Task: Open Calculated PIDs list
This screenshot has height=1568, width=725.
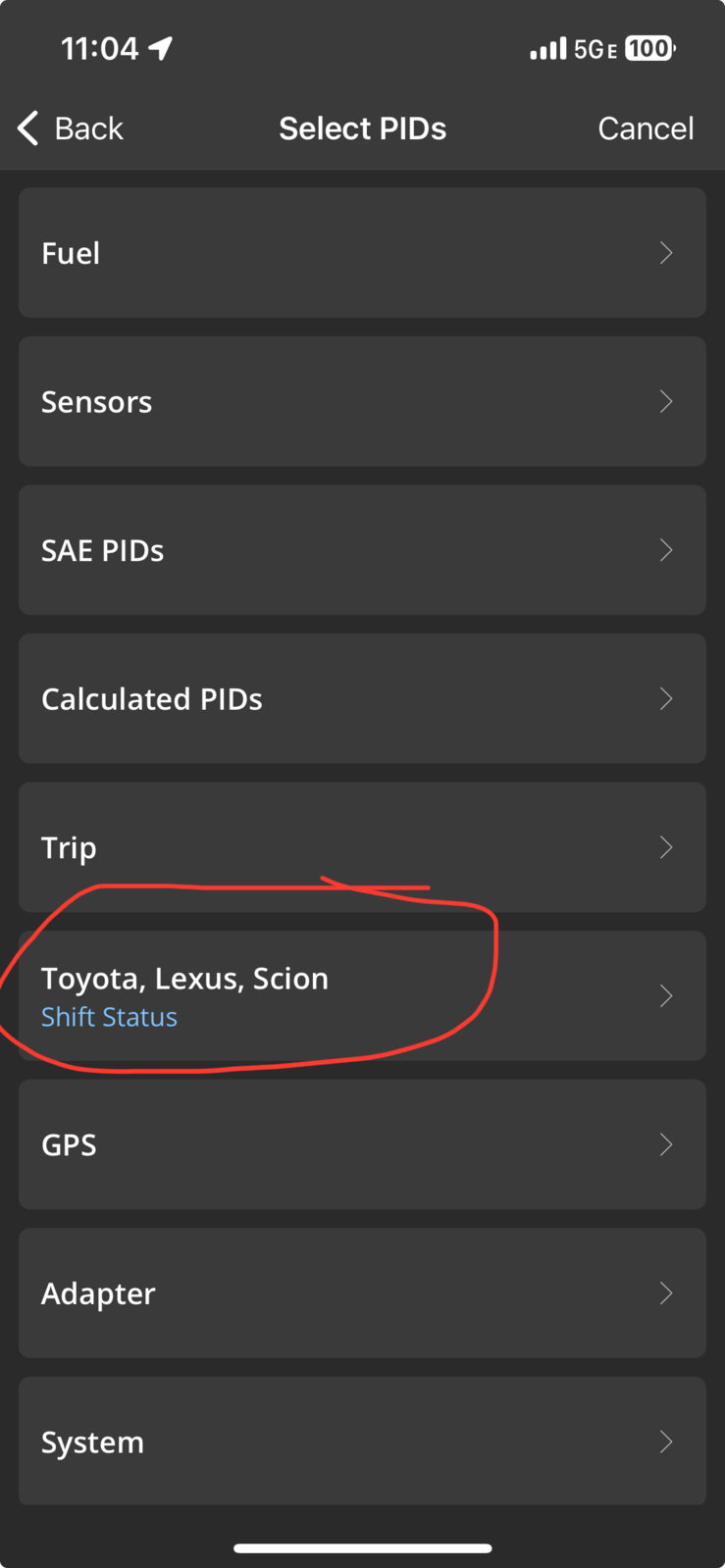Action: click(x=362, y=698)
